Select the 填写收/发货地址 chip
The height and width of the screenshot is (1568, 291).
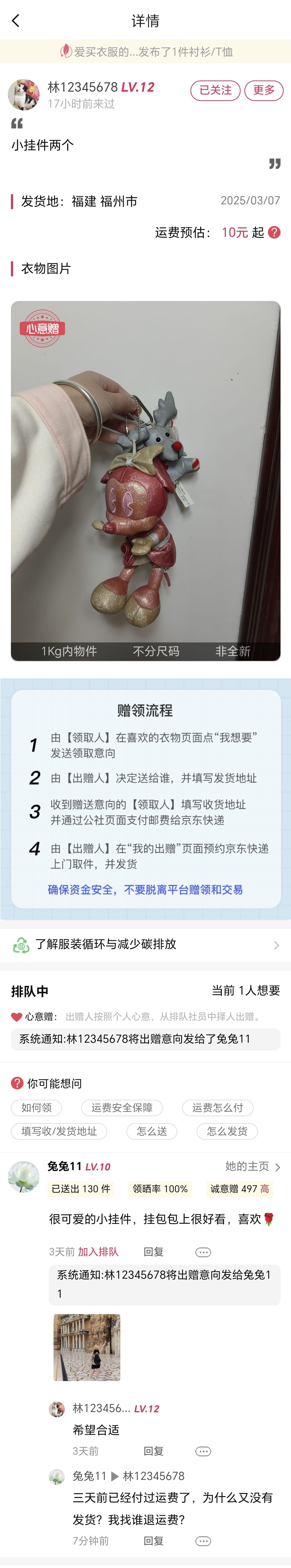[59, 1131]
